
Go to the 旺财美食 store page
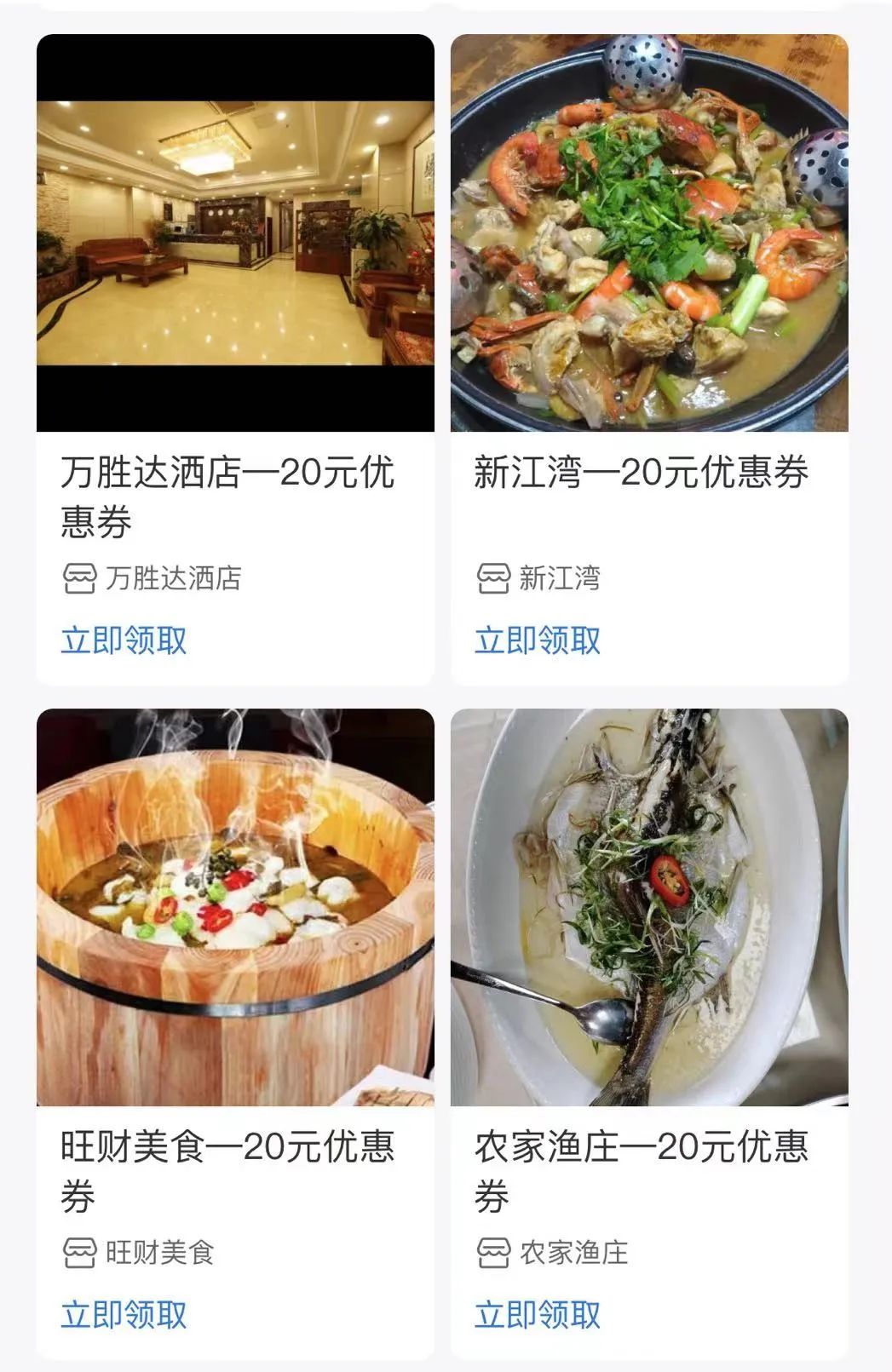click(138, 1253)
